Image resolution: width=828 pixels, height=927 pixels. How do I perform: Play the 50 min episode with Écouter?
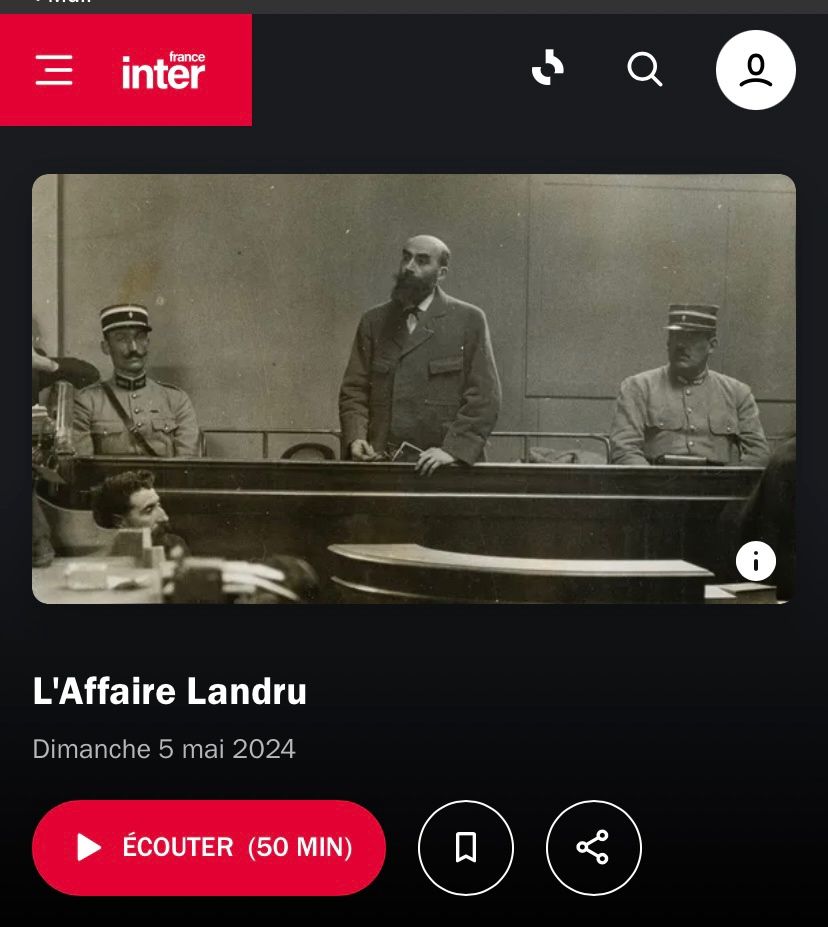209,848
